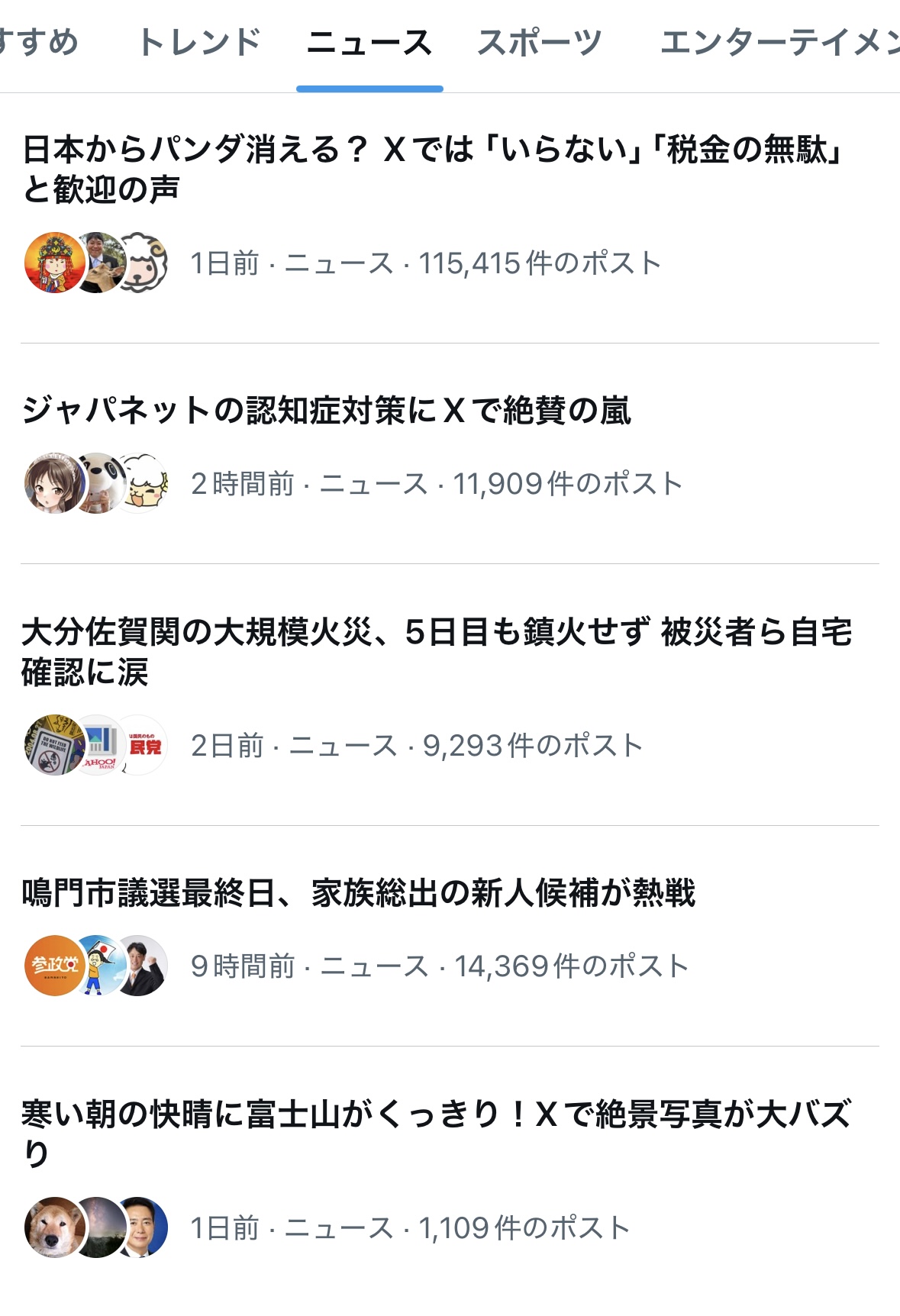Read the ジャパネット認知症対策 news item

327,411
